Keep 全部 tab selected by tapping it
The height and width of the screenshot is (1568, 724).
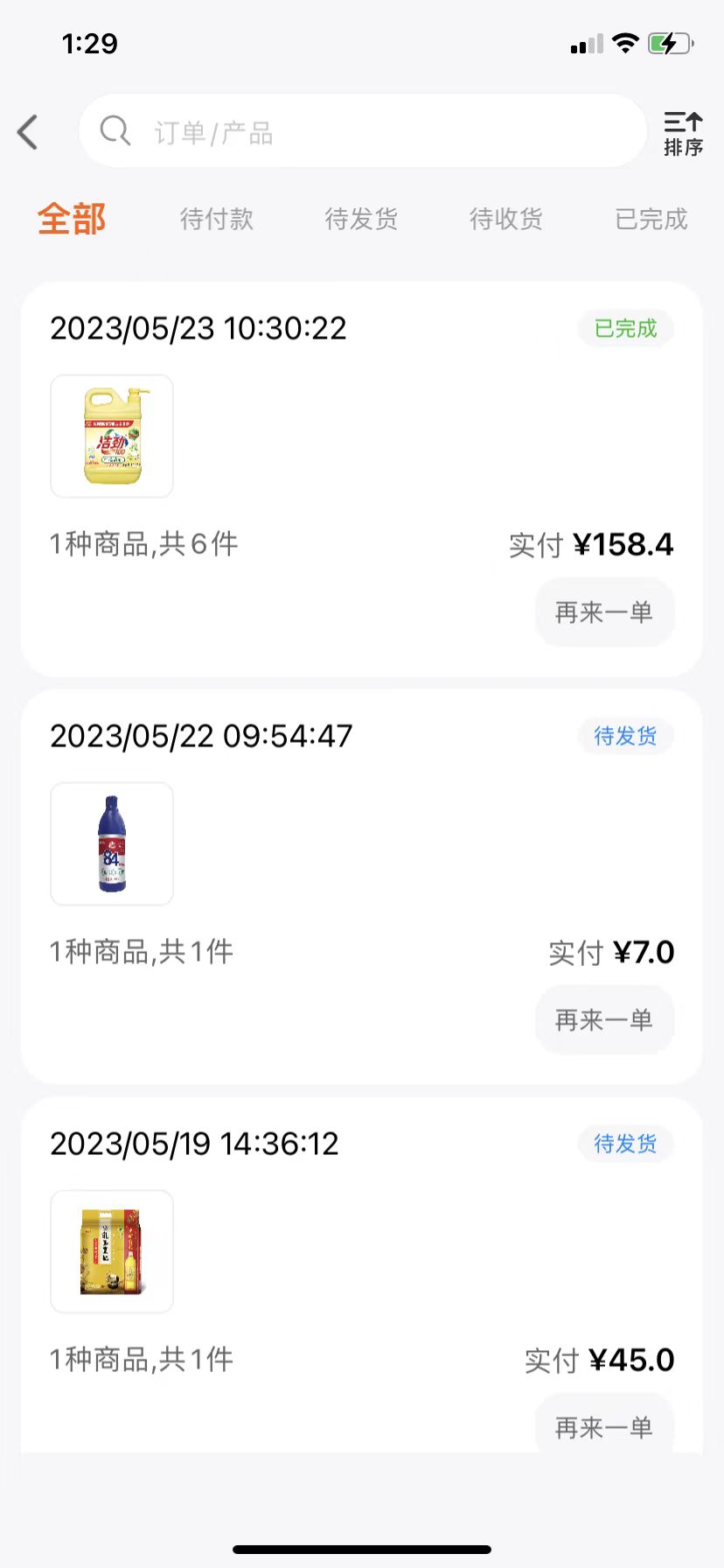click(x=72, y=220)
